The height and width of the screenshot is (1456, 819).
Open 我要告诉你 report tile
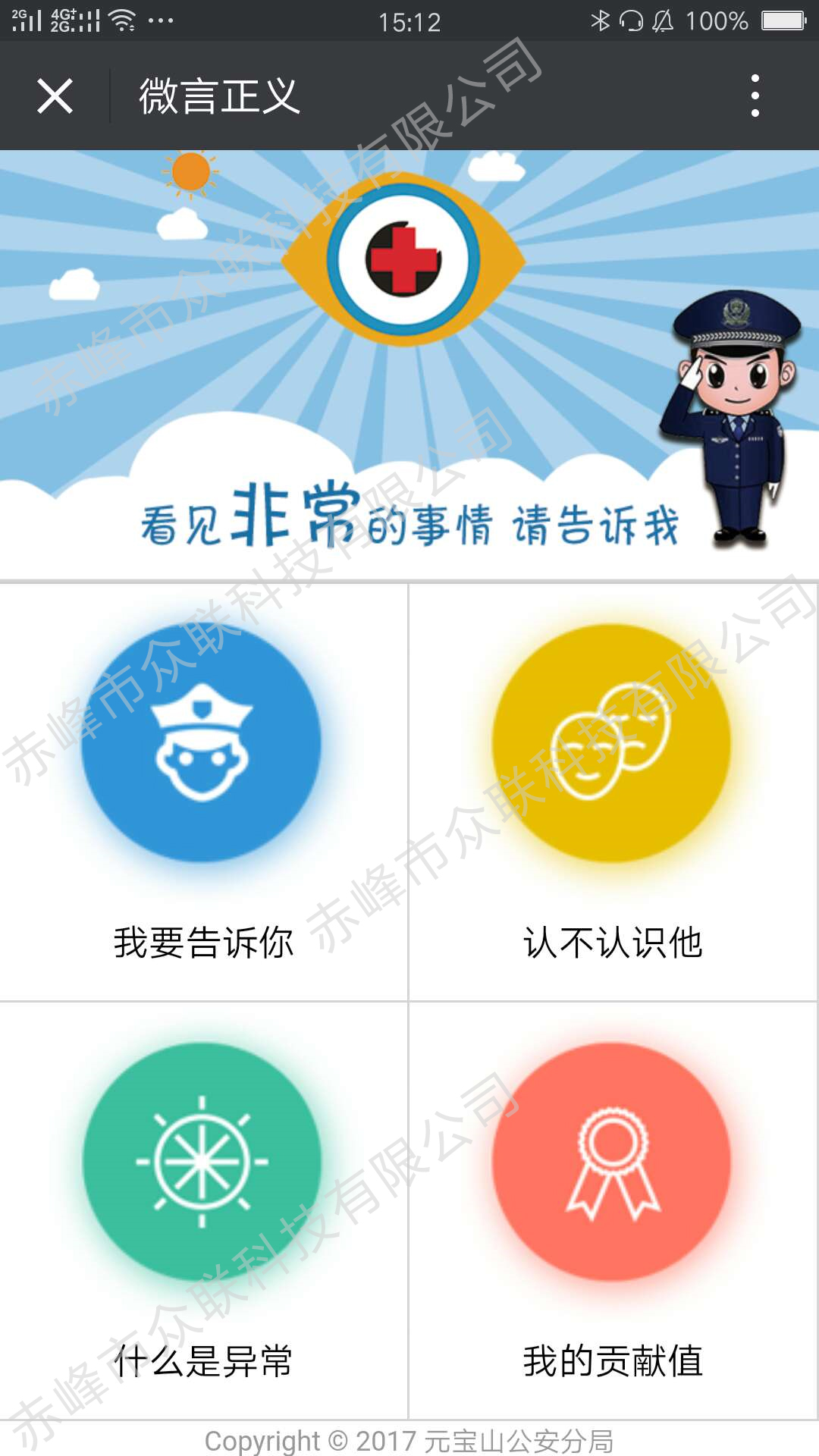(202, 789)
